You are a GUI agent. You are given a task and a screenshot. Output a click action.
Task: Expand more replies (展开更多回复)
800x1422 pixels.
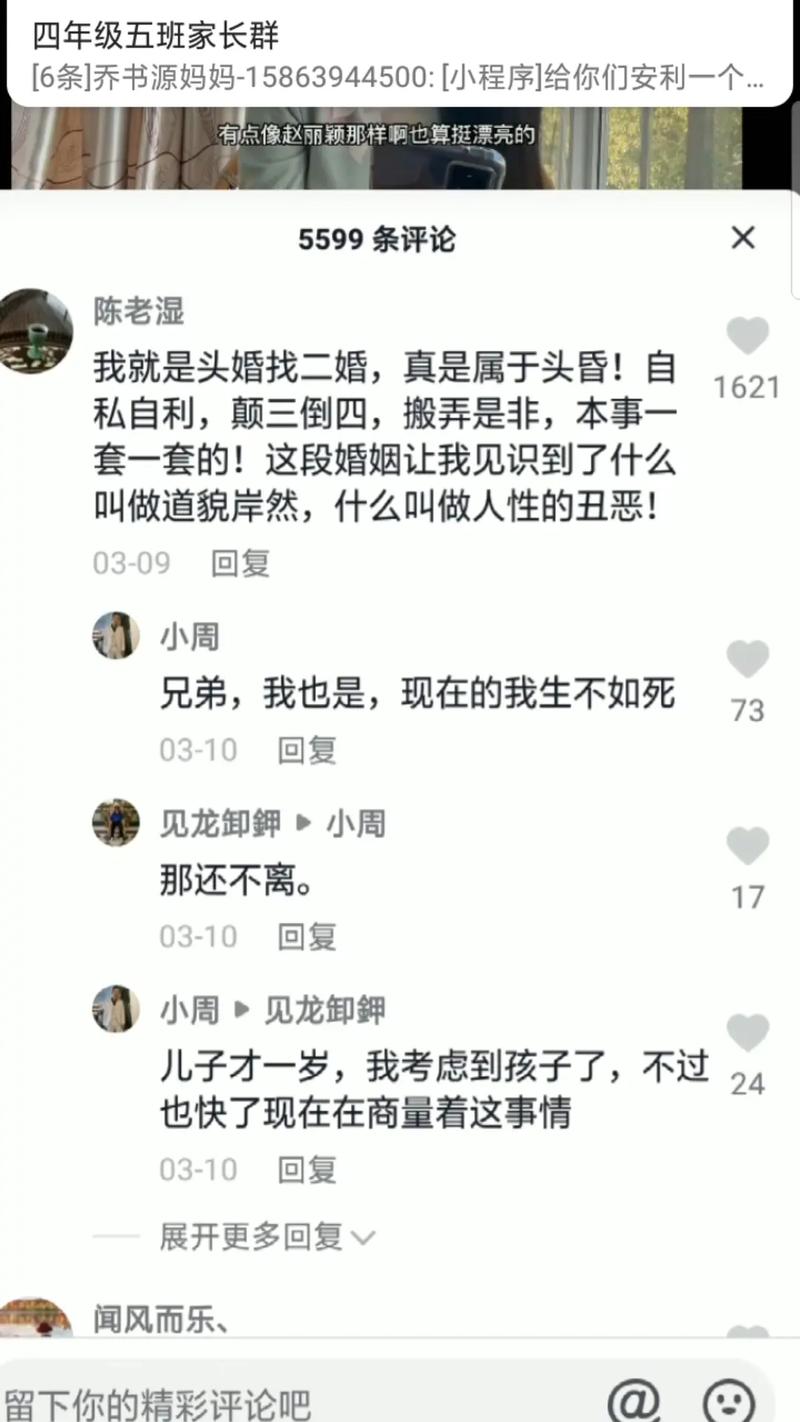pyautogui.click(x=267, y=1237)
